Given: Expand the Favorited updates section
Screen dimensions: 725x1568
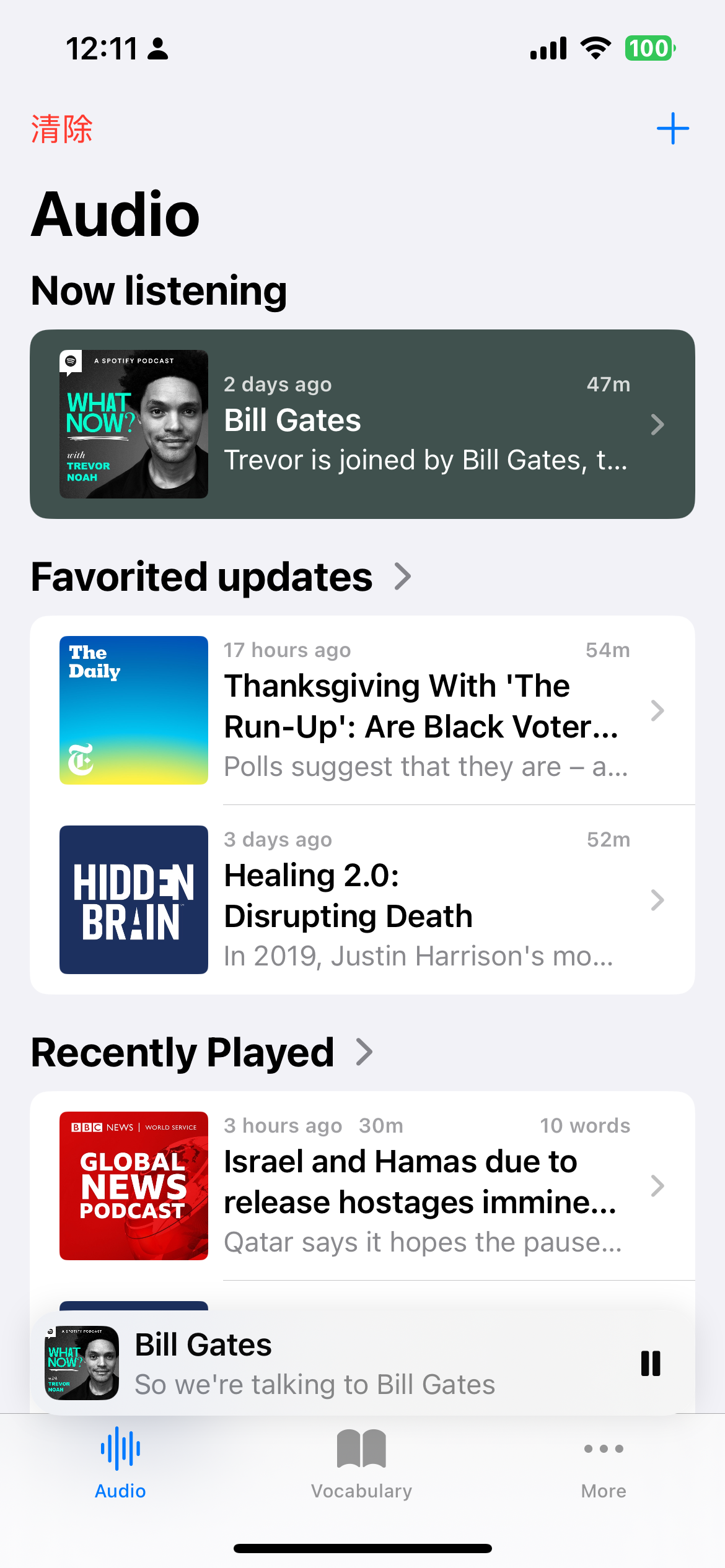Looking at the screenshot, I should pyautogui.click(x=221, y=577).
